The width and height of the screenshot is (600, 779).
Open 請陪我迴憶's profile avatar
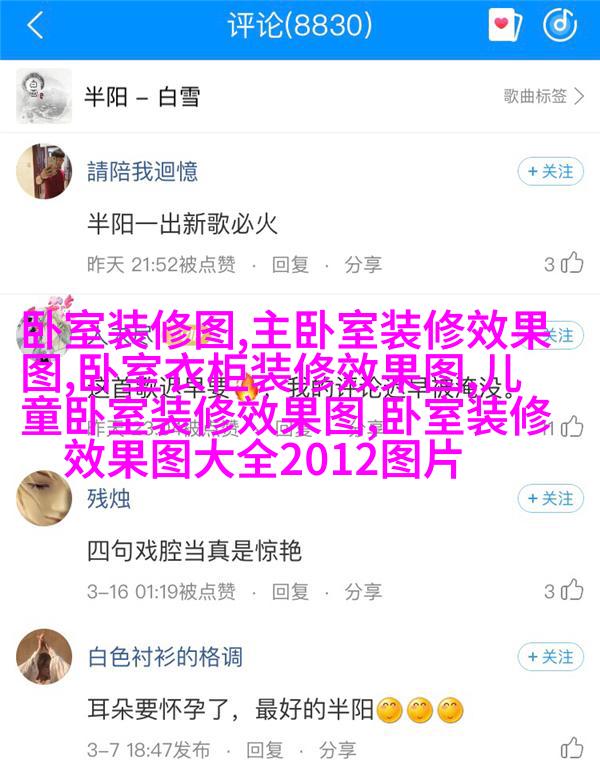pos(45,171)
